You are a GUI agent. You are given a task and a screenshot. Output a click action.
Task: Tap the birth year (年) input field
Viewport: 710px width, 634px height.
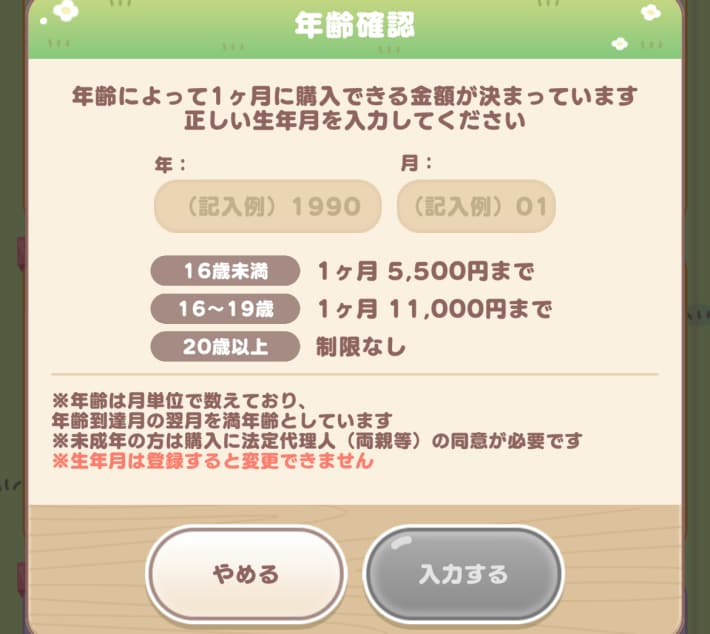[x=267, y=206]
